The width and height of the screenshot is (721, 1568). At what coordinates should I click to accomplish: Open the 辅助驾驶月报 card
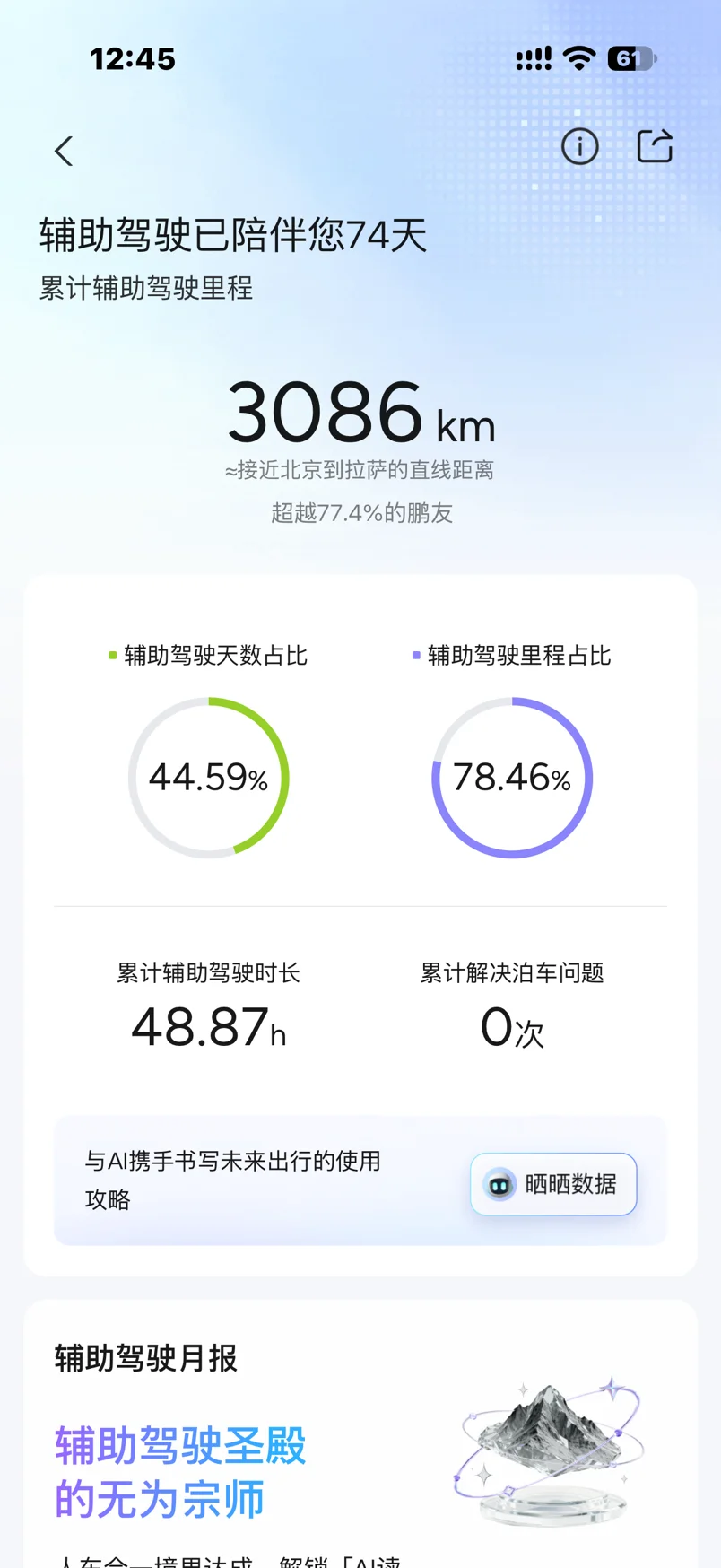point(360,1433)
